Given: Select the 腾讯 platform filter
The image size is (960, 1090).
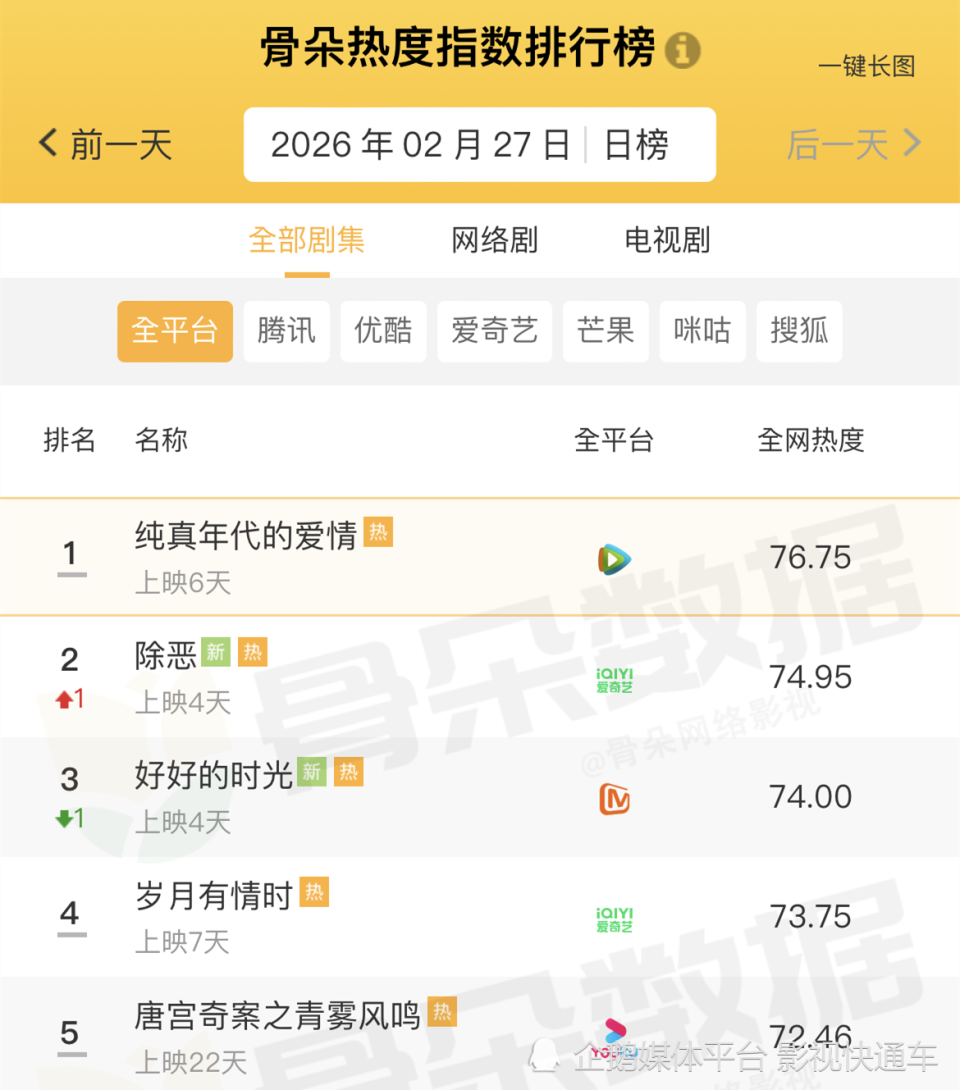Looking at the screenshot, I should [x=286, y=332].
